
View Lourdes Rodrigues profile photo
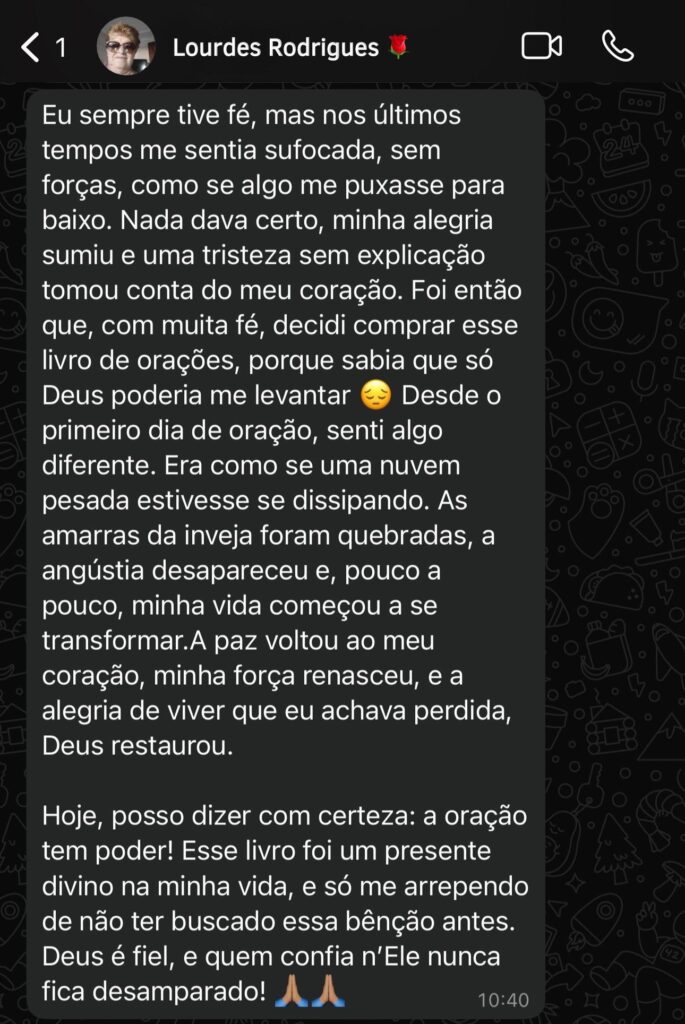[126, 47]
